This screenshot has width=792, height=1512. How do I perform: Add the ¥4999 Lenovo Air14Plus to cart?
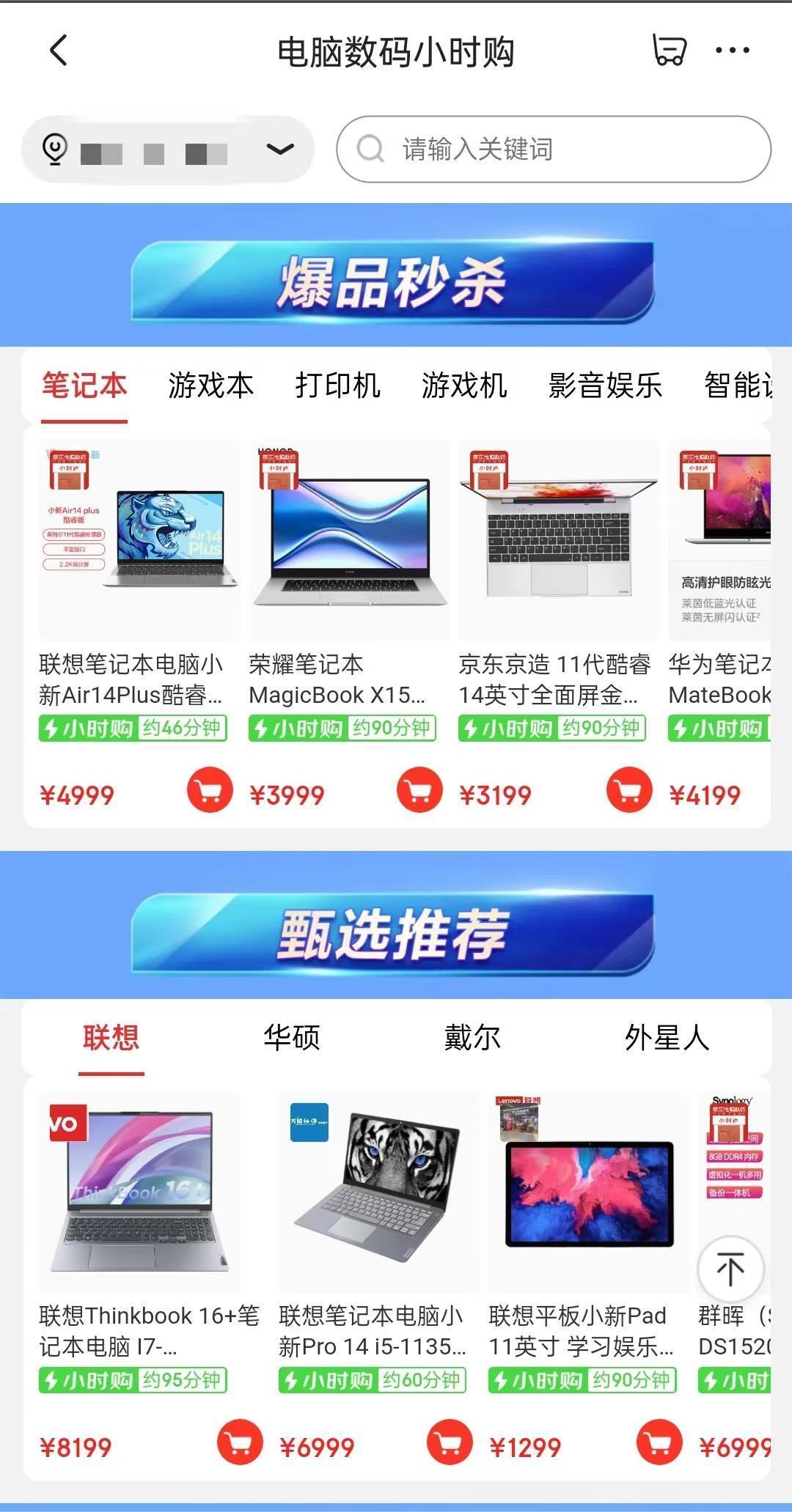click(x=210, y=790)
